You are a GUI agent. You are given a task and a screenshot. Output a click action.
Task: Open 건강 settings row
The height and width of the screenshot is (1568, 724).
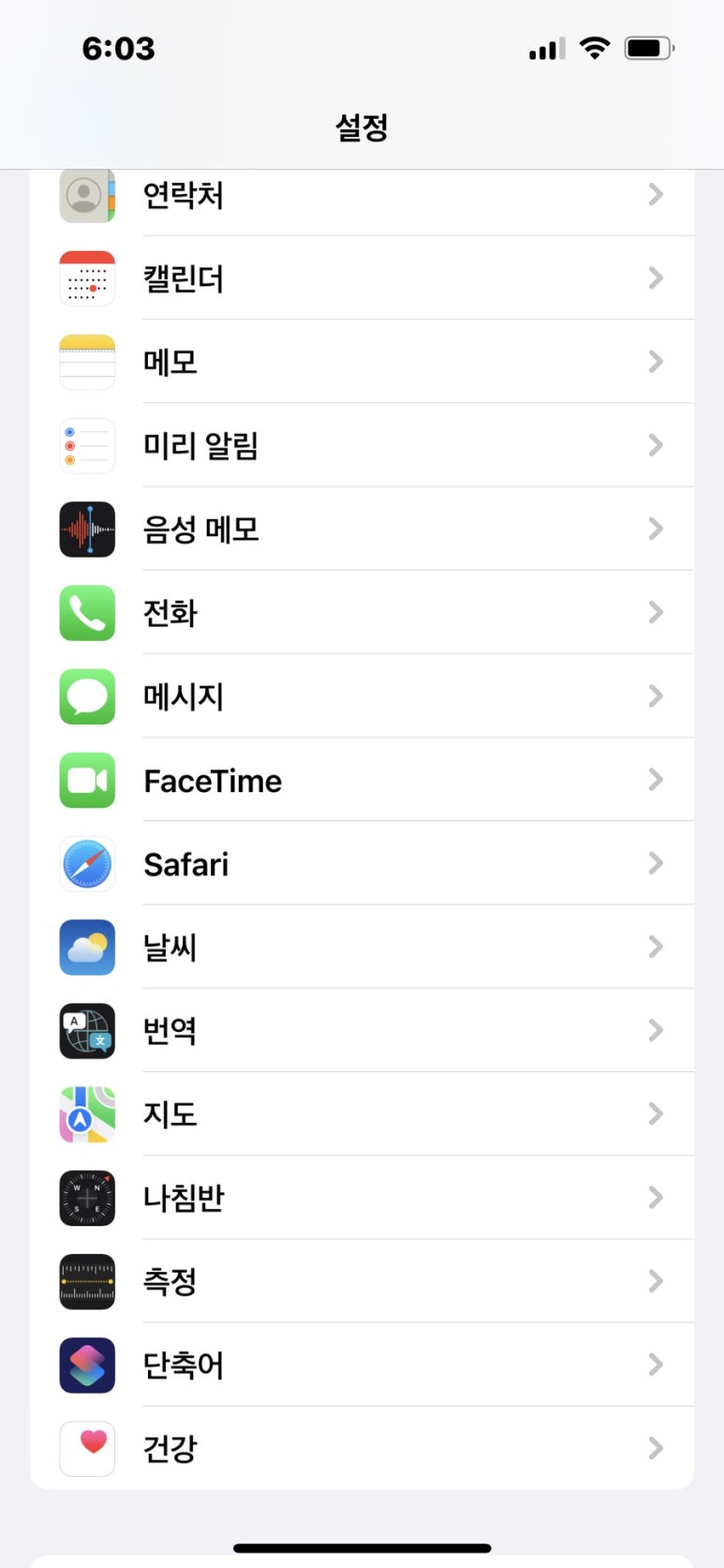[x=362, y=1448]
